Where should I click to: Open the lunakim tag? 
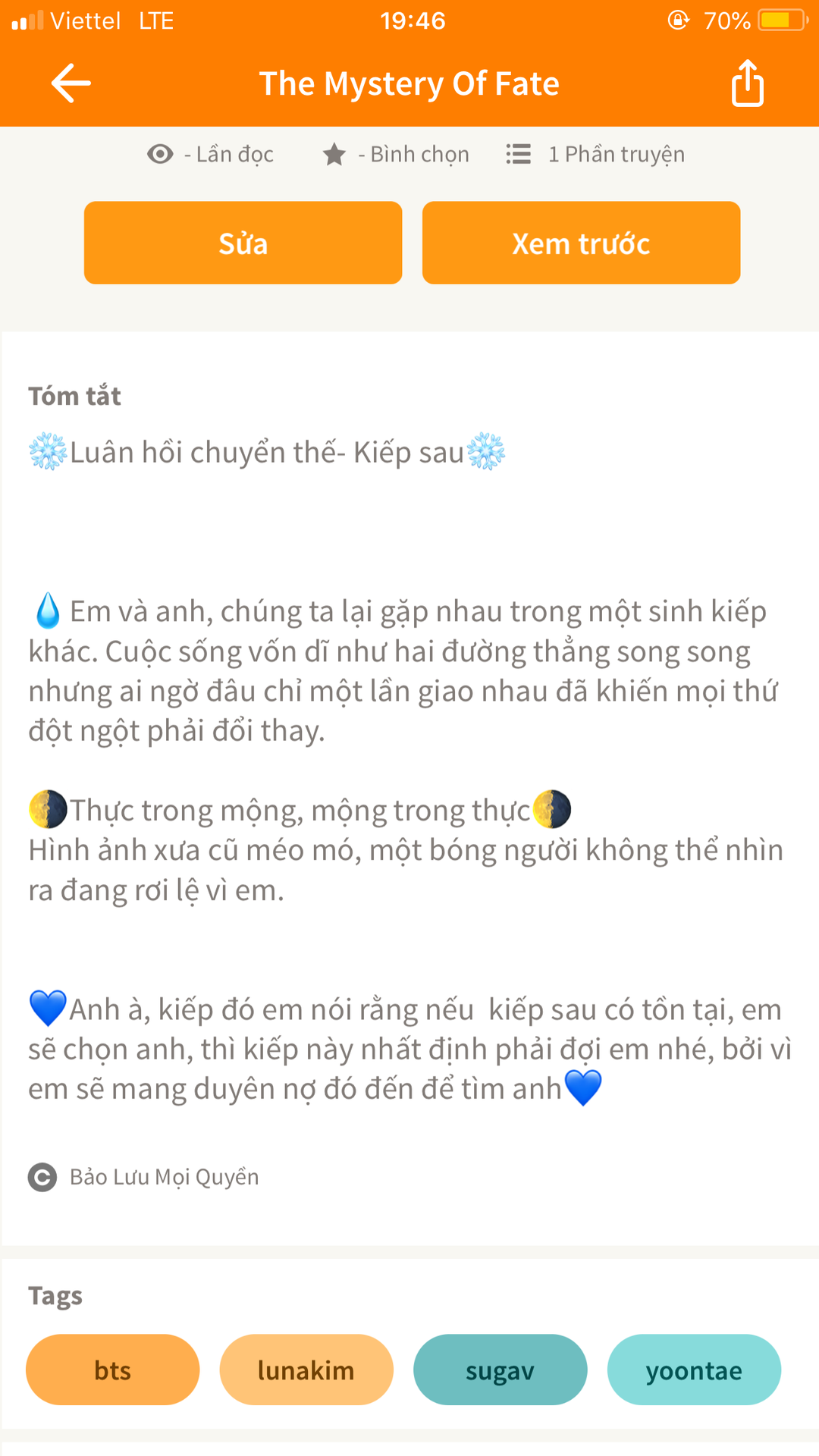(x=306, y=1370)
